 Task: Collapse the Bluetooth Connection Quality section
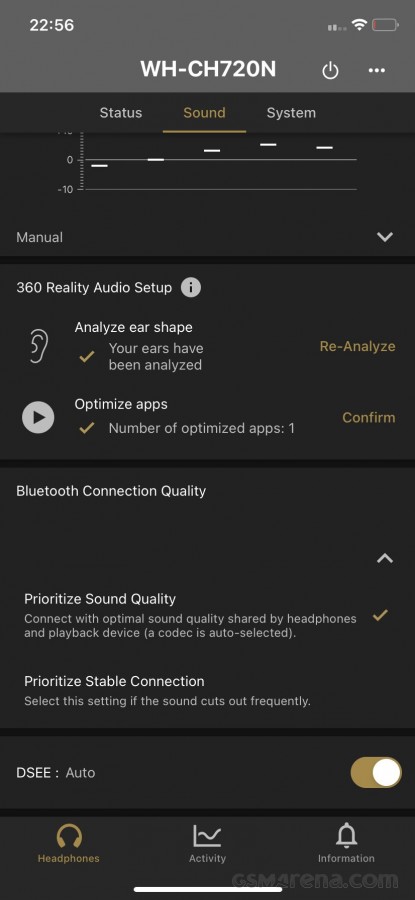(x=385, y=557)
